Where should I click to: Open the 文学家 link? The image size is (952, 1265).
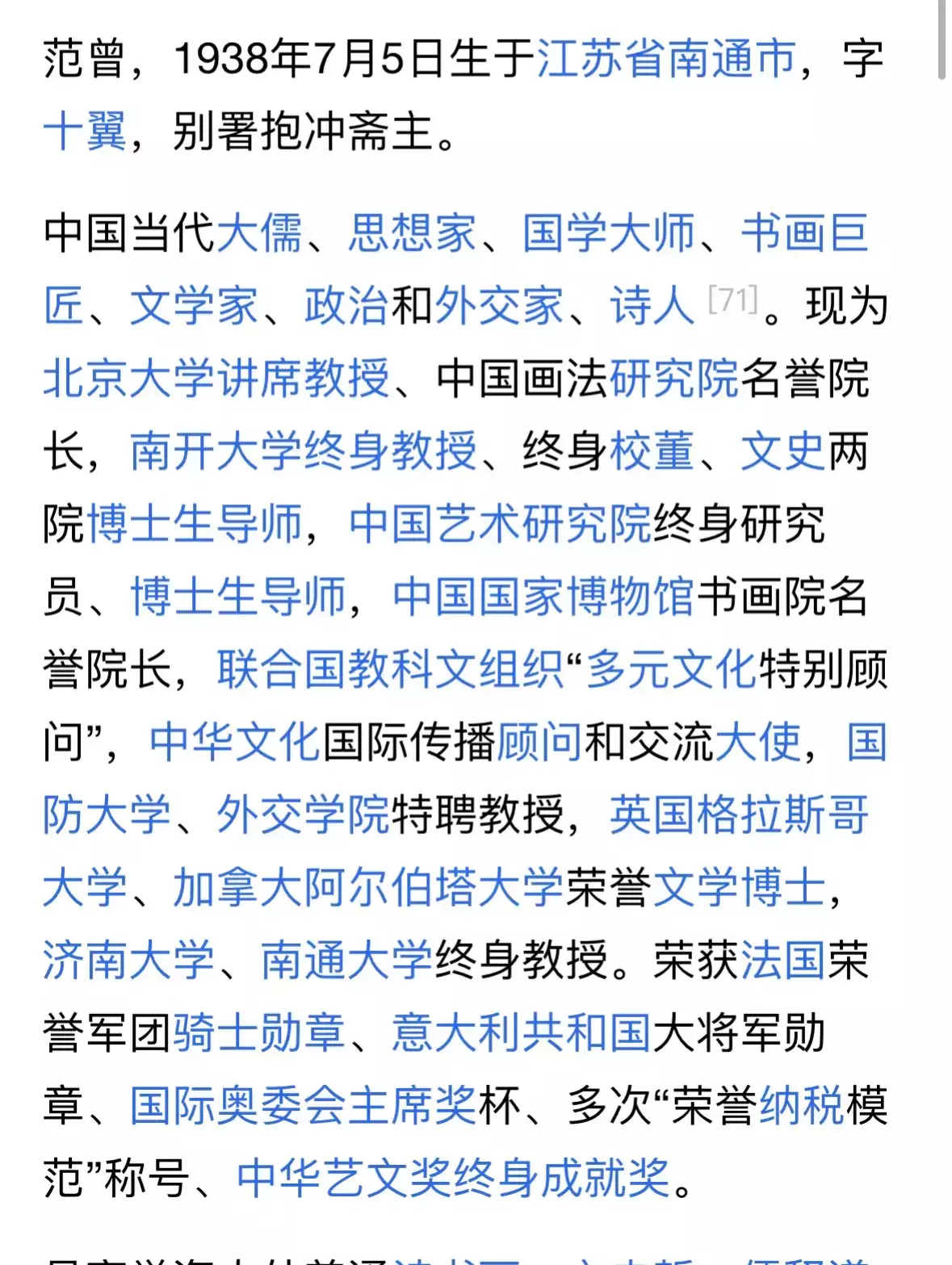pos(195,306)
